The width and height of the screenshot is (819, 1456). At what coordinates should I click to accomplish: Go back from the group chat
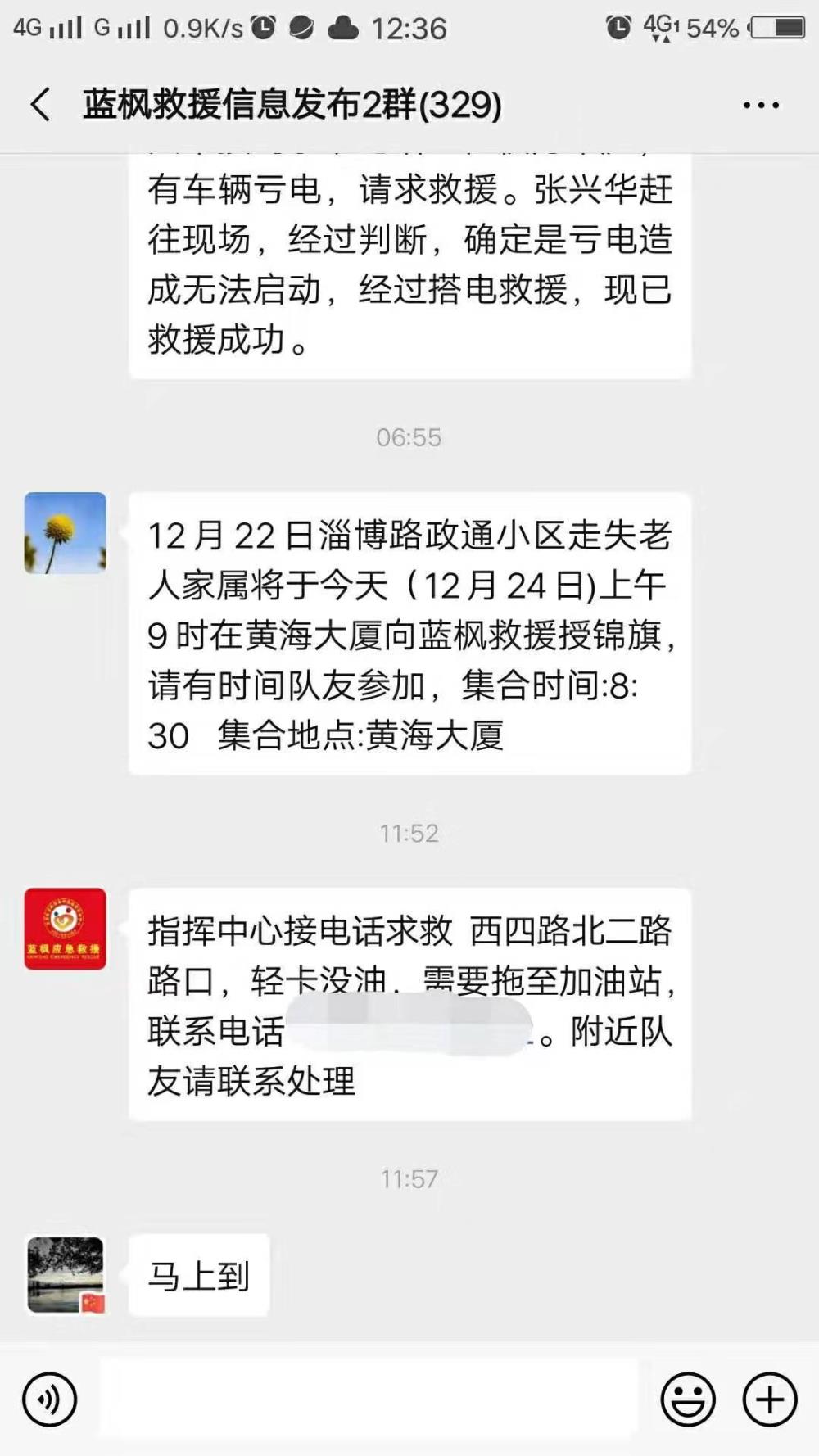[41, 105]
